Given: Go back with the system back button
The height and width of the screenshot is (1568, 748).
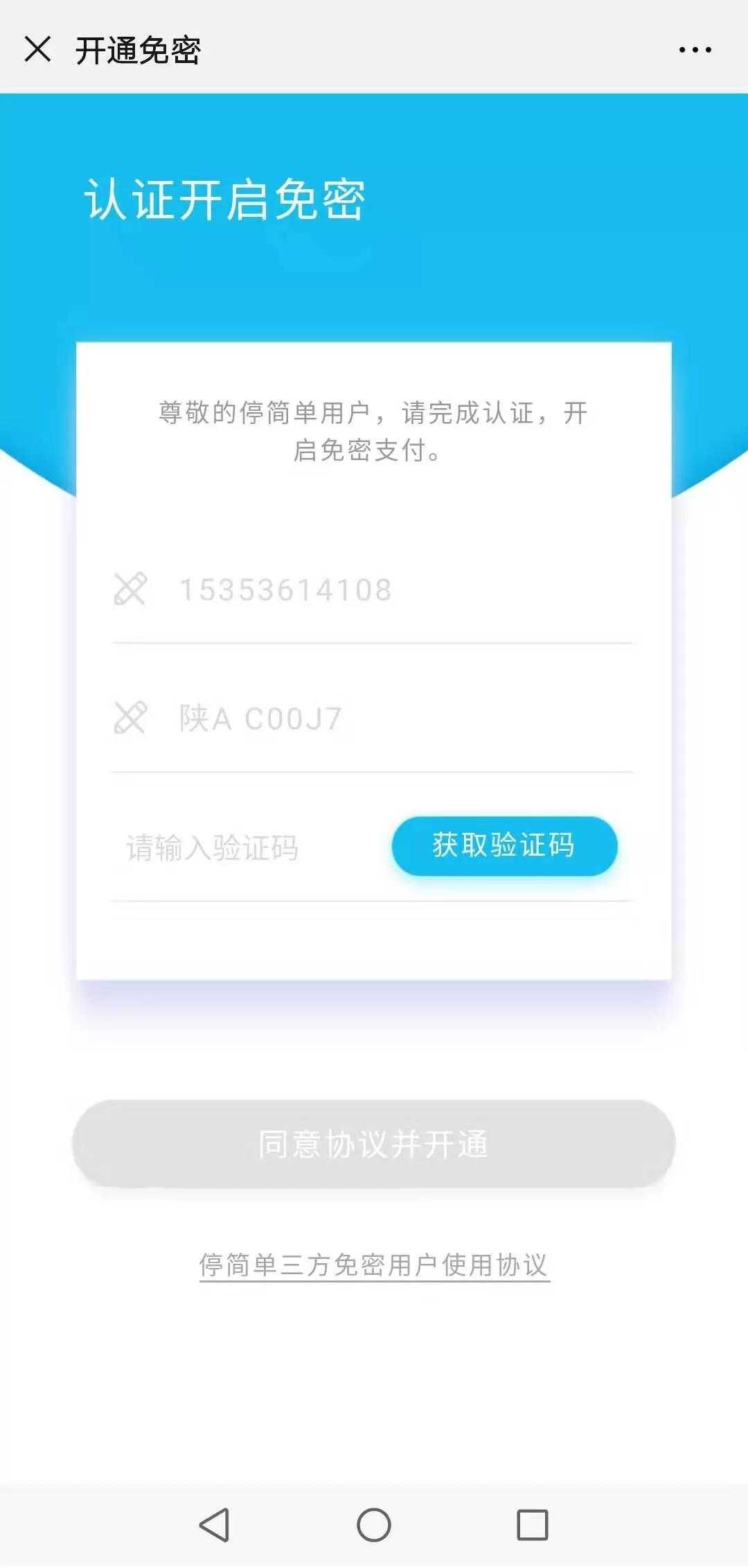Looking at the screenshot, I should 214,1525.
